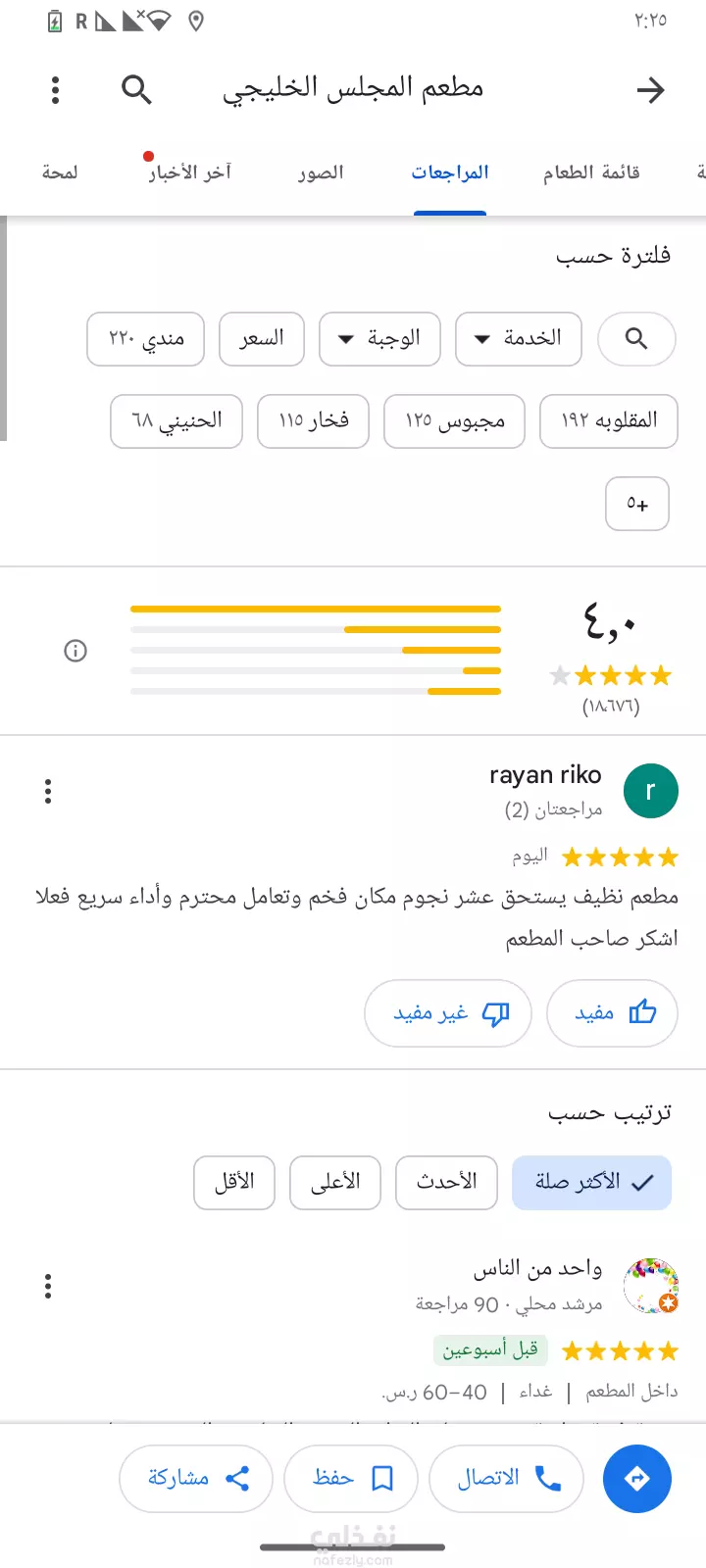Tap the search icon in the top bar
706x1568 pixels.
(136, 90)
